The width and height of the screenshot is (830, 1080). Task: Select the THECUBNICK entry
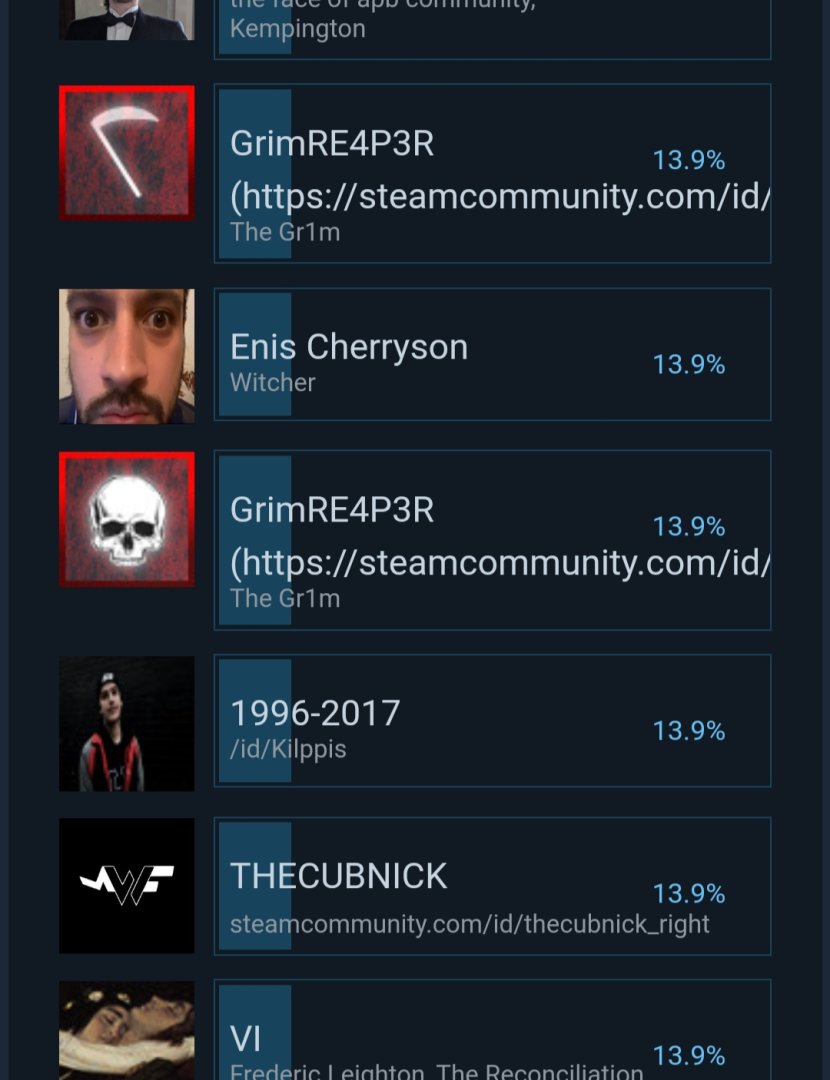tap(492, 886)
